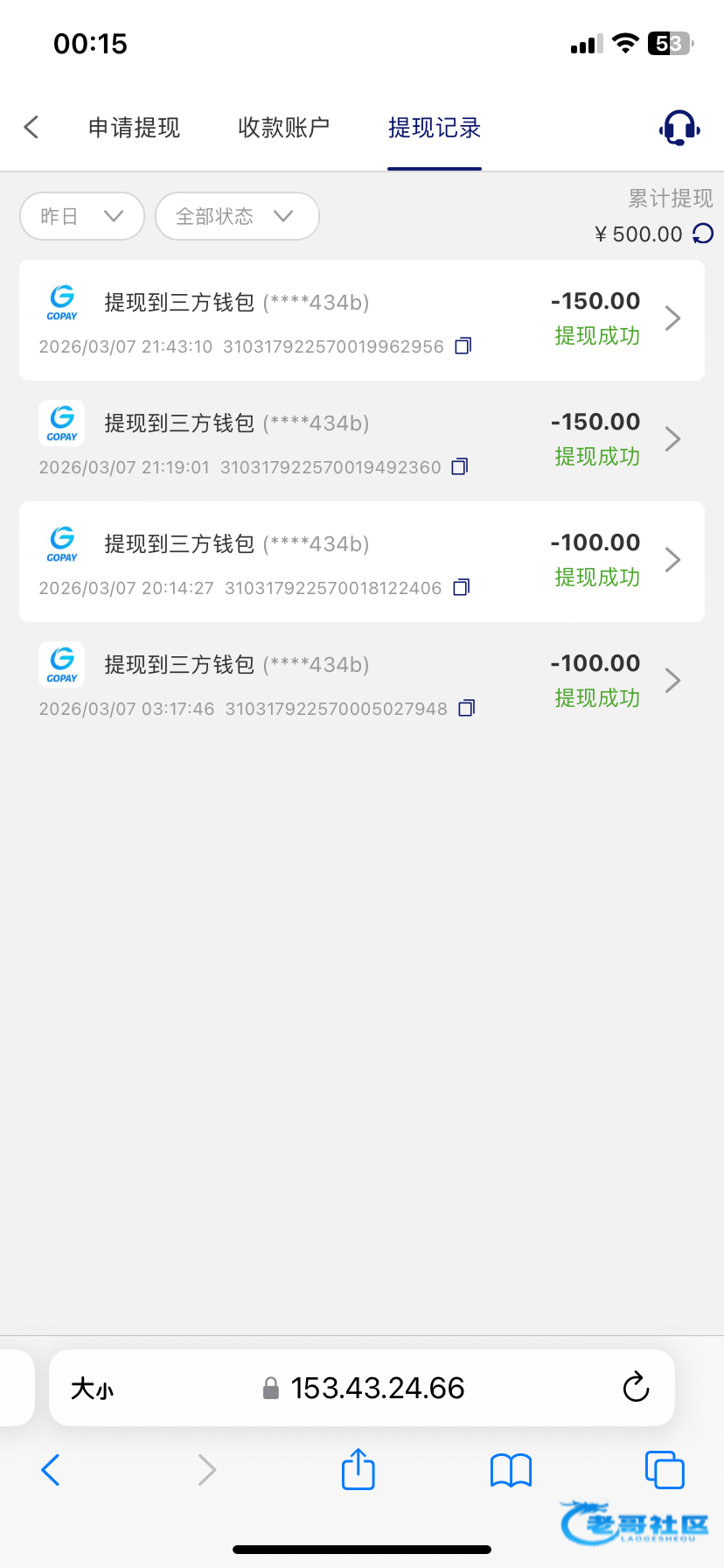Open the Safari share sheet
The width and height of the screenshot is (724, 1568).
[358, 1470]
